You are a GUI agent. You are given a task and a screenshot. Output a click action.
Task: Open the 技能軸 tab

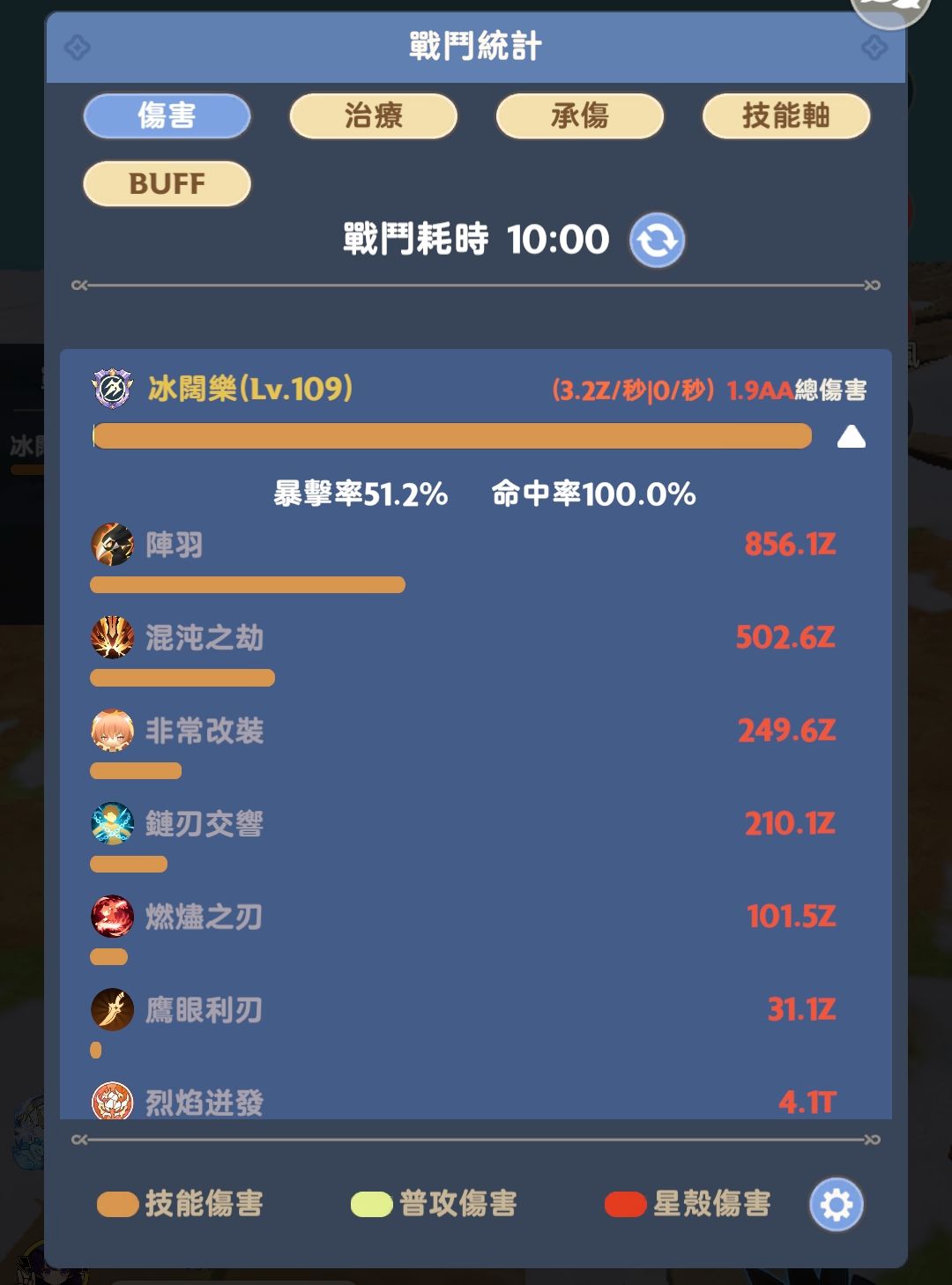click(x=785, y=115)
